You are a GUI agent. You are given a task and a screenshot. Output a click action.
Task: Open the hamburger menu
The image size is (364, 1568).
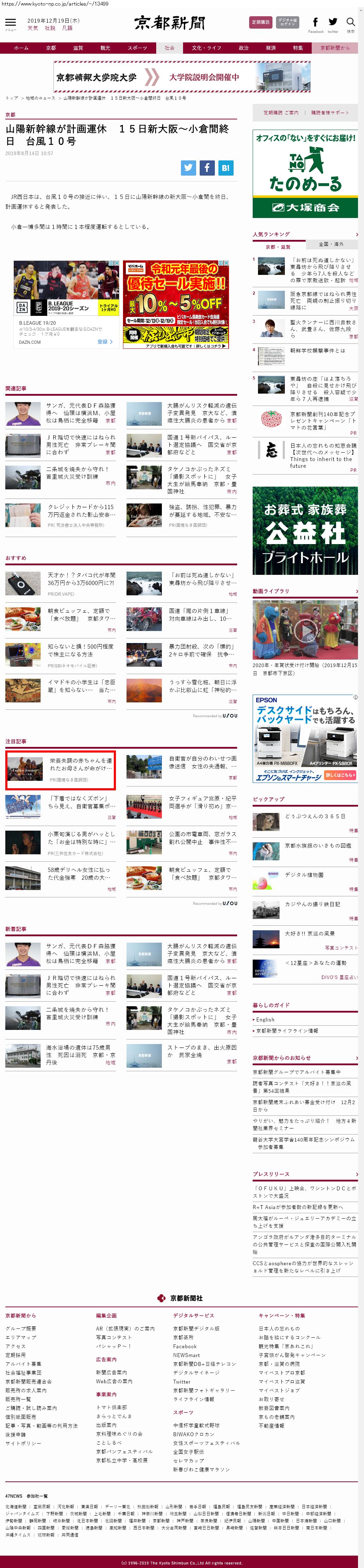[10, 23]
